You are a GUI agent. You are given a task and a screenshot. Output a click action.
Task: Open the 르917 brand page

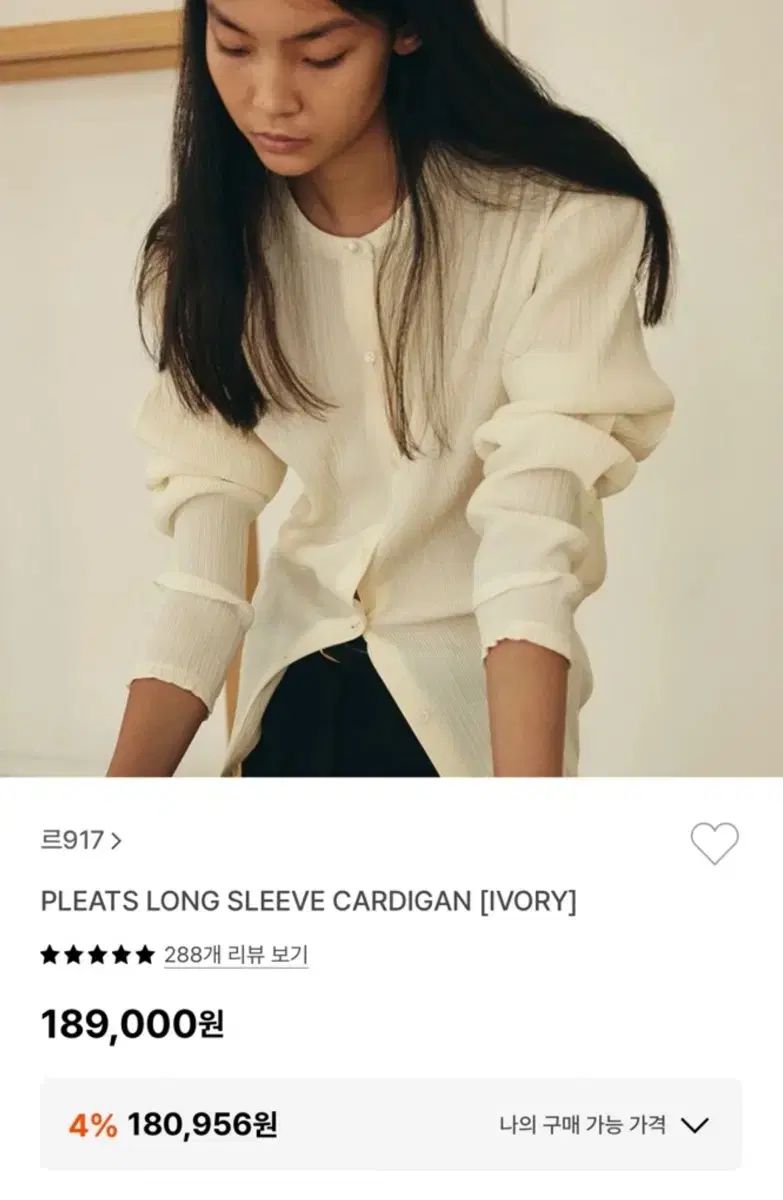81,841
